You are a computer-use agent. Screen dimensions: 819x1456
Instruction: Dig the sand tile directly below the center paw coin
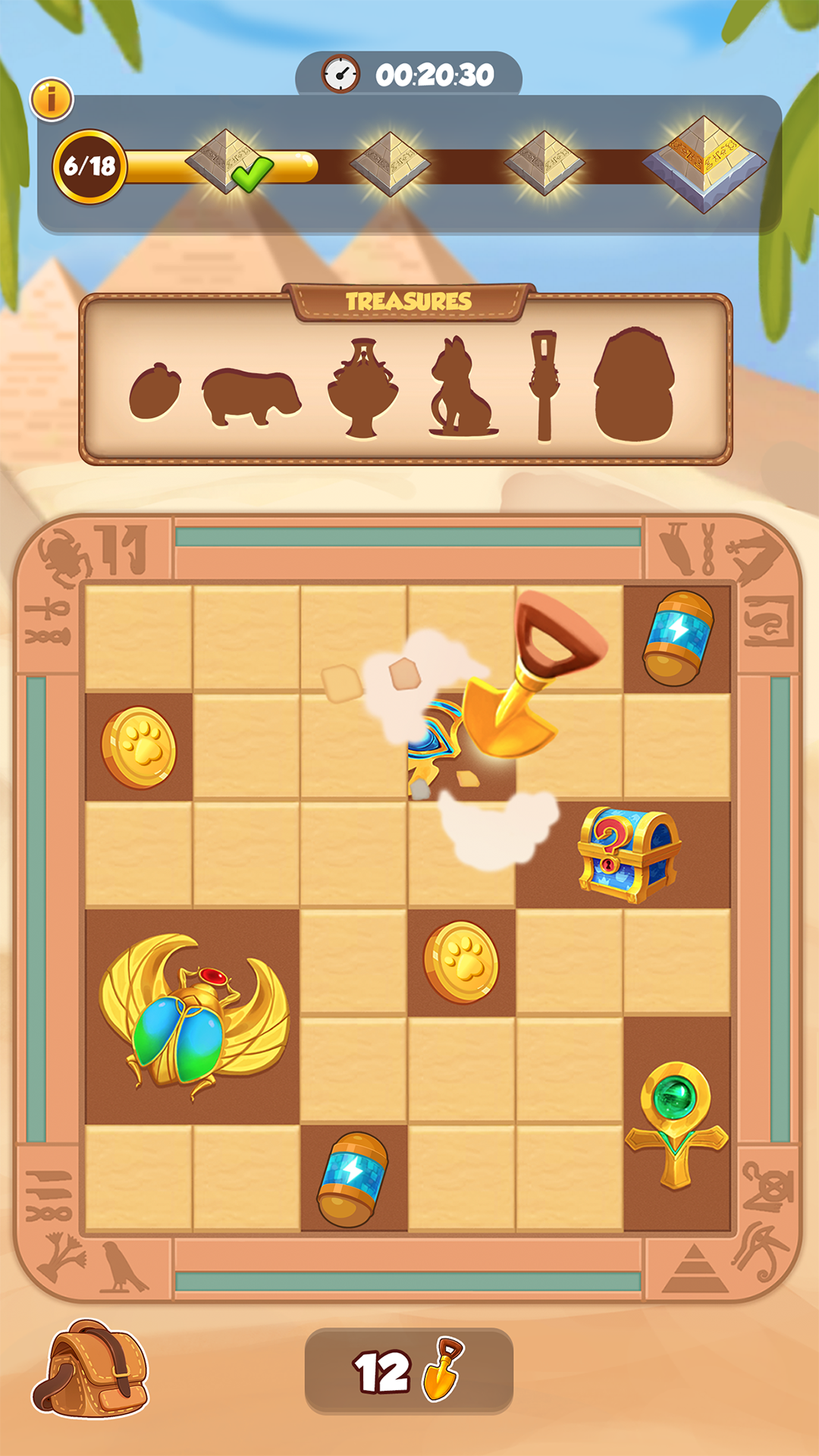point(461,1069)
